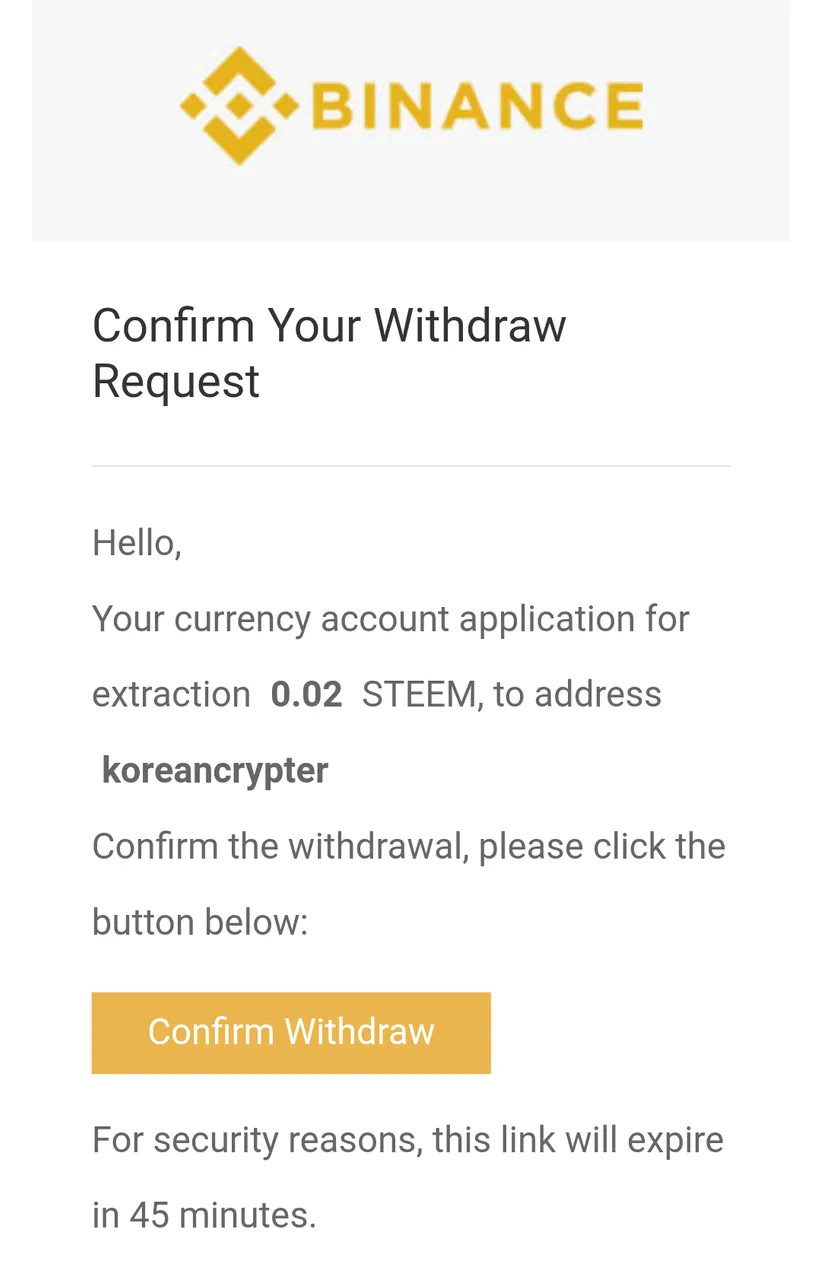
Task: Tap the Confirm Withdraw button
Action: (x=291, y=1032)
